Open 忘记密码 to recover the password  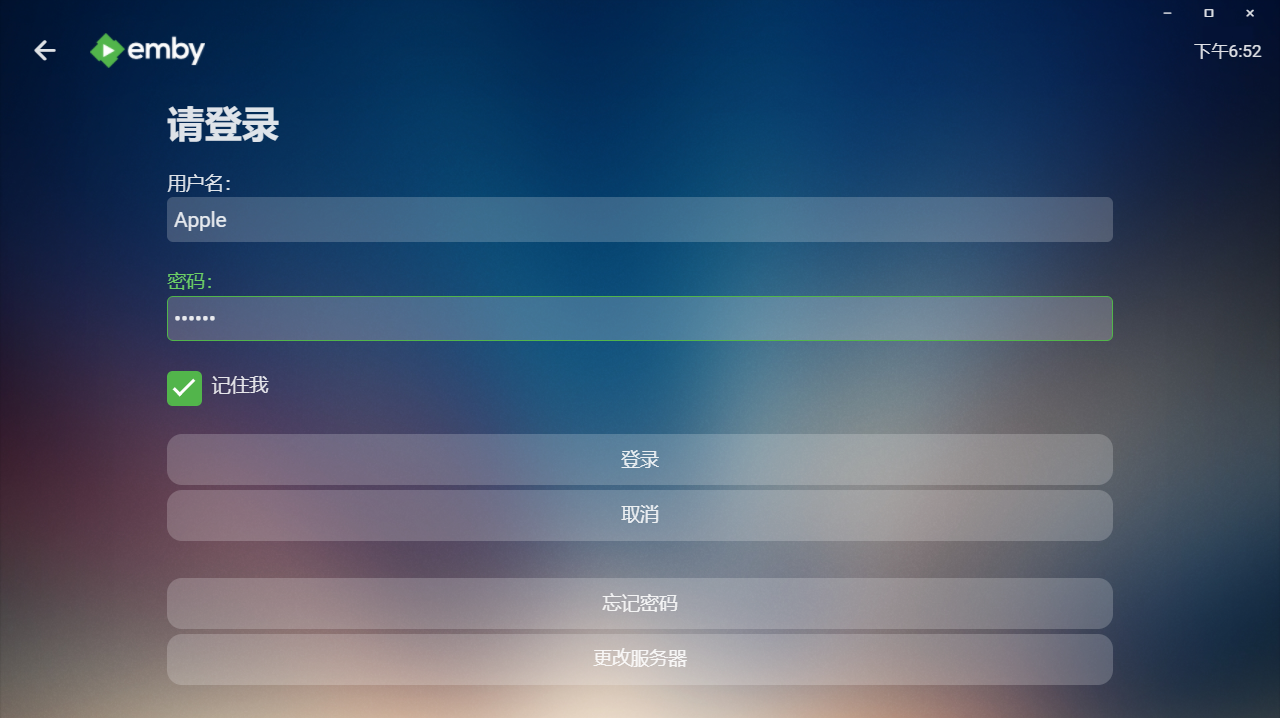pyautogui.click(x=639, y=603)
